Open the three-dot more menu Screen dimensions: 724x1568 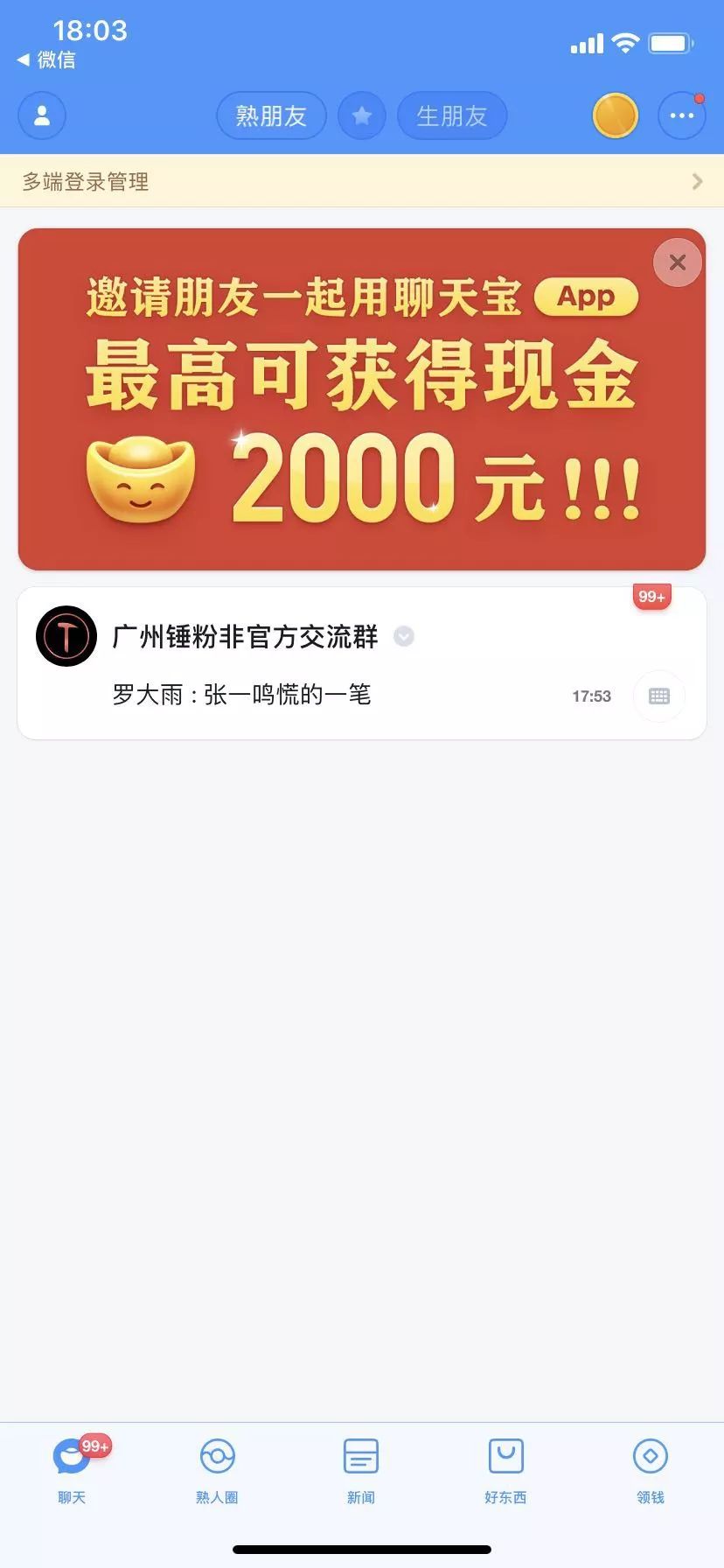[x=681, y=115]
